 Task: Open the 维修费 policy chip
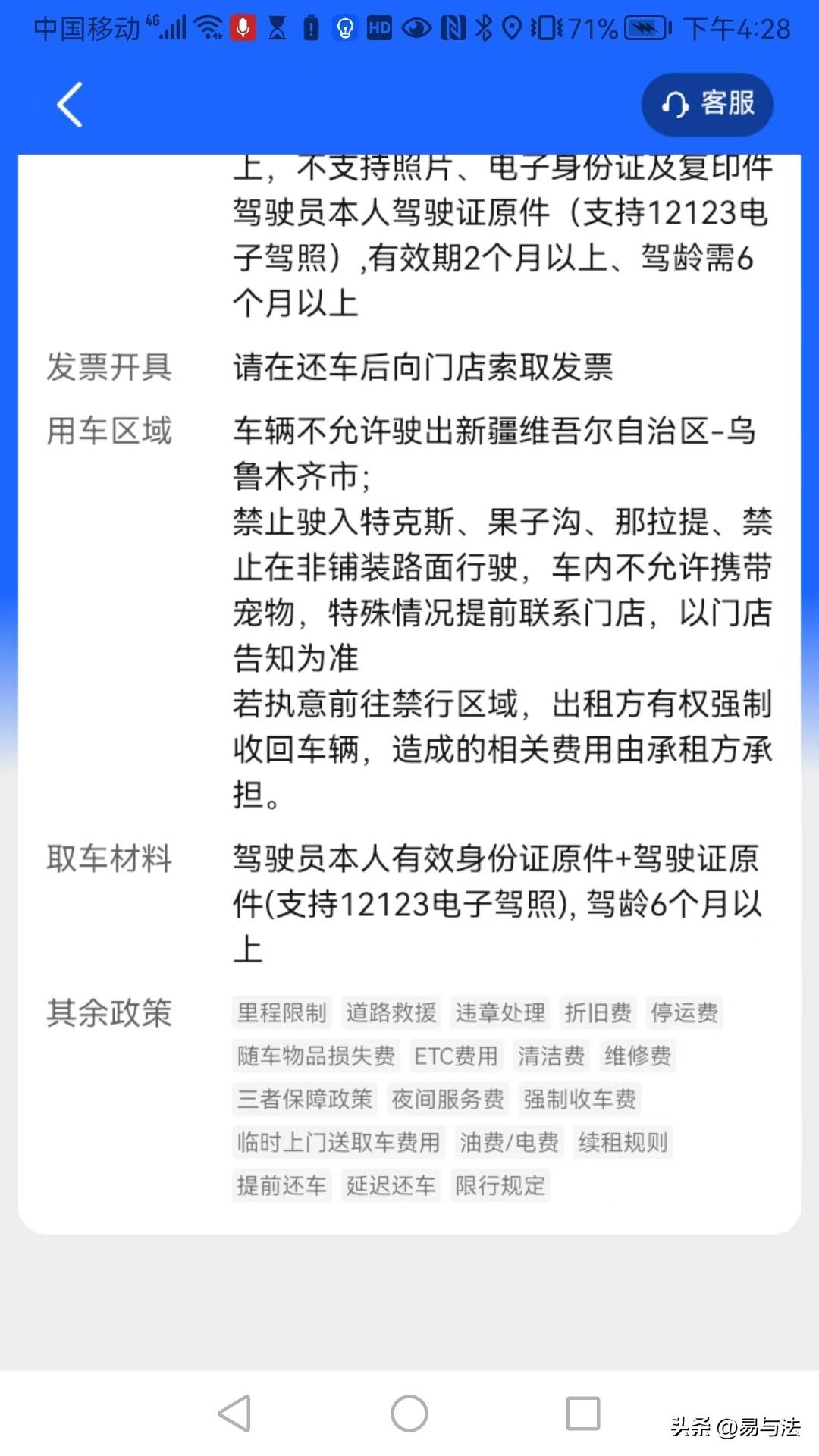pos(638,1056)
